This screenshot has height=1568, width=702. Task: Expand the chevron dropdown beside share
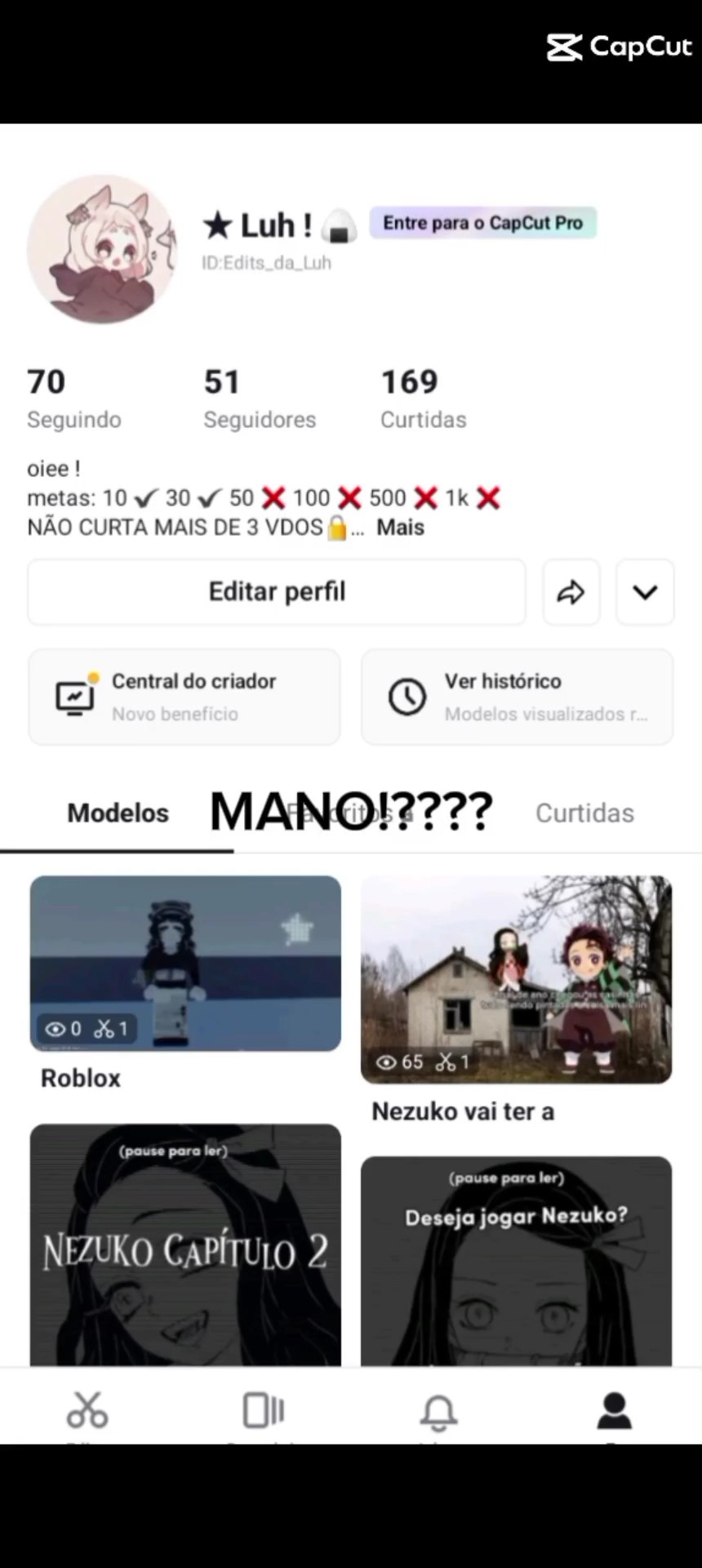[x=645, y=592]
